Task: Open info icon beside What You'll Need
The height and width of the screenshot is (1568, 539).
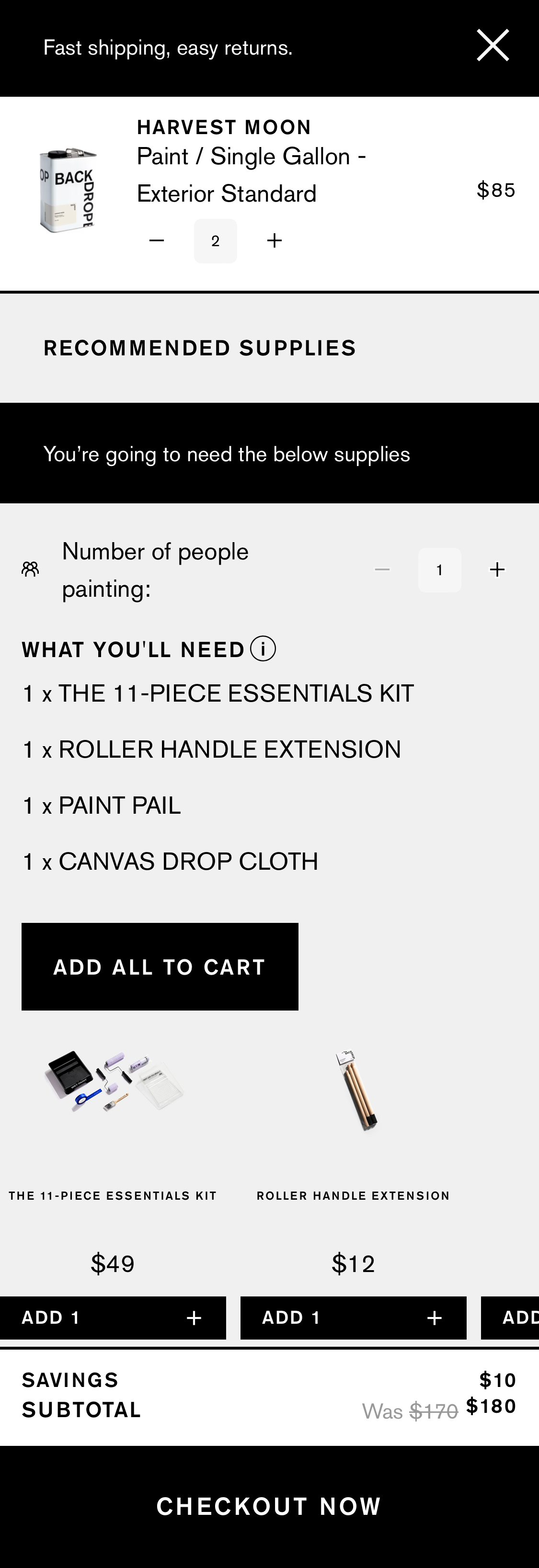Action: click(263, 649)
